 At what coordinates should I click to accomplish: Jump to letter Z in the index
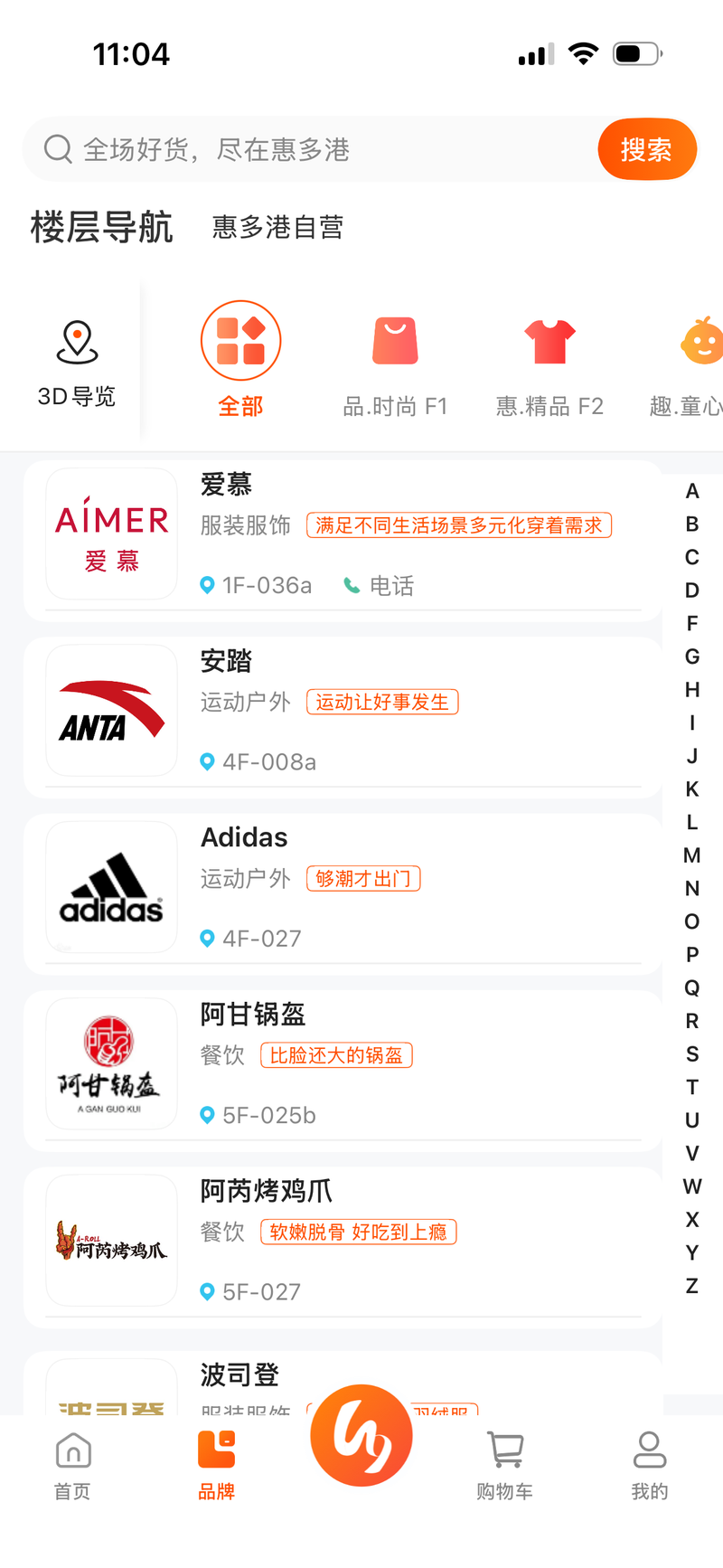click(x=692, y=1286)
